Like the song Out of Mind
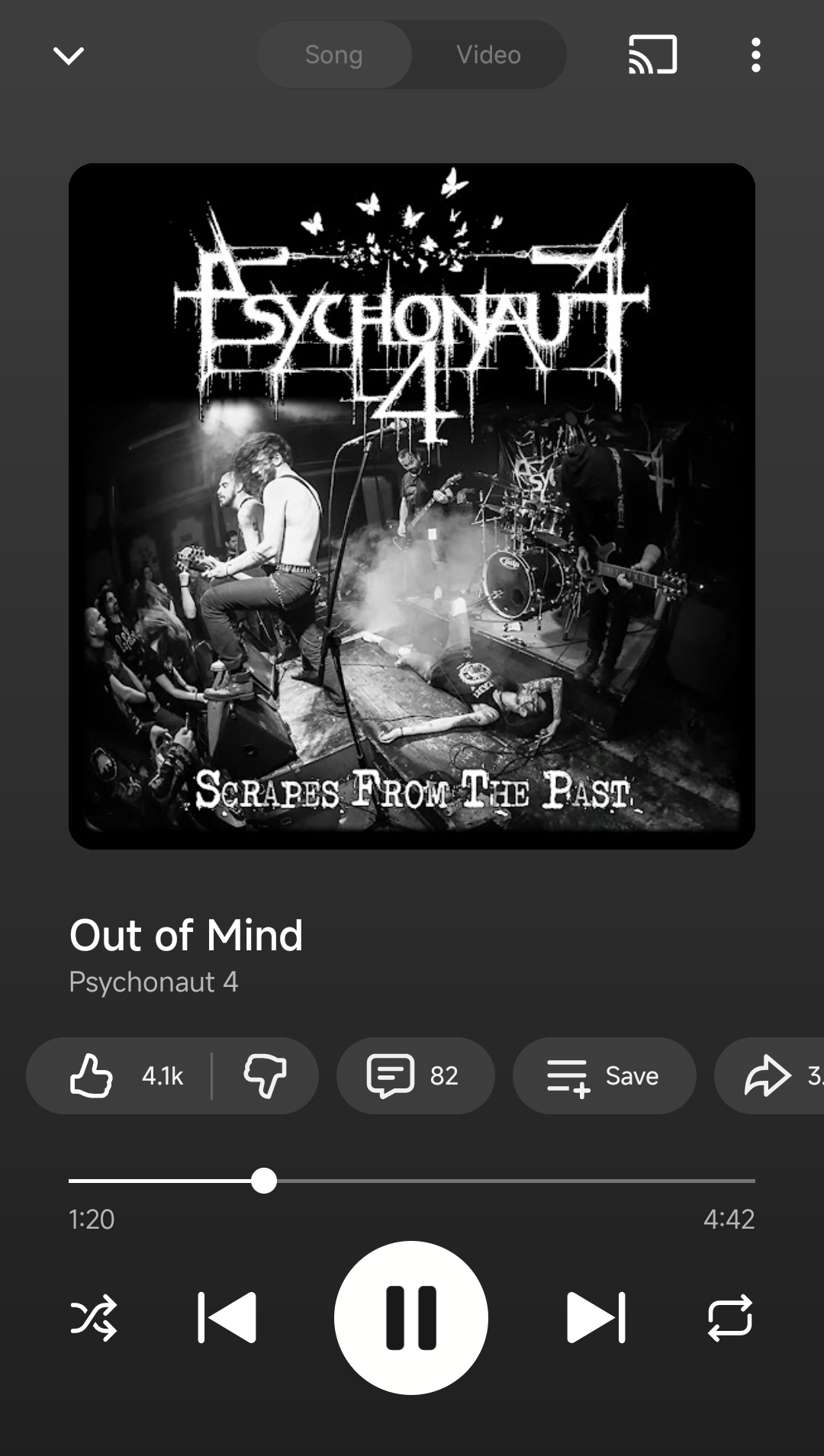Image resolution: width=824 pixels, height=1456 pixels. tap(122, 1075)
